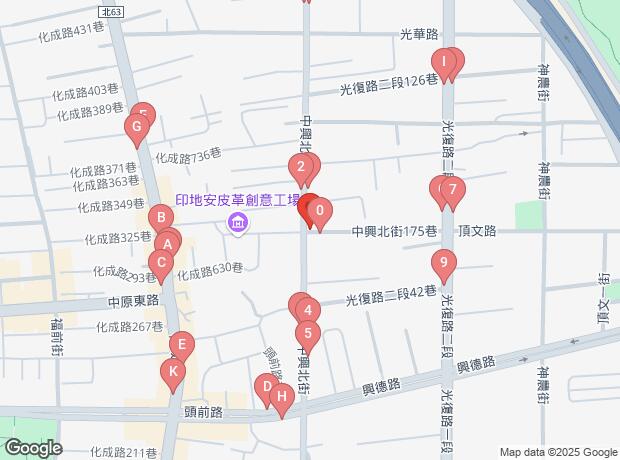This screenshot has width=620, height=460.
Task: Tap the marker labeled C
Action: click(162, 261)
